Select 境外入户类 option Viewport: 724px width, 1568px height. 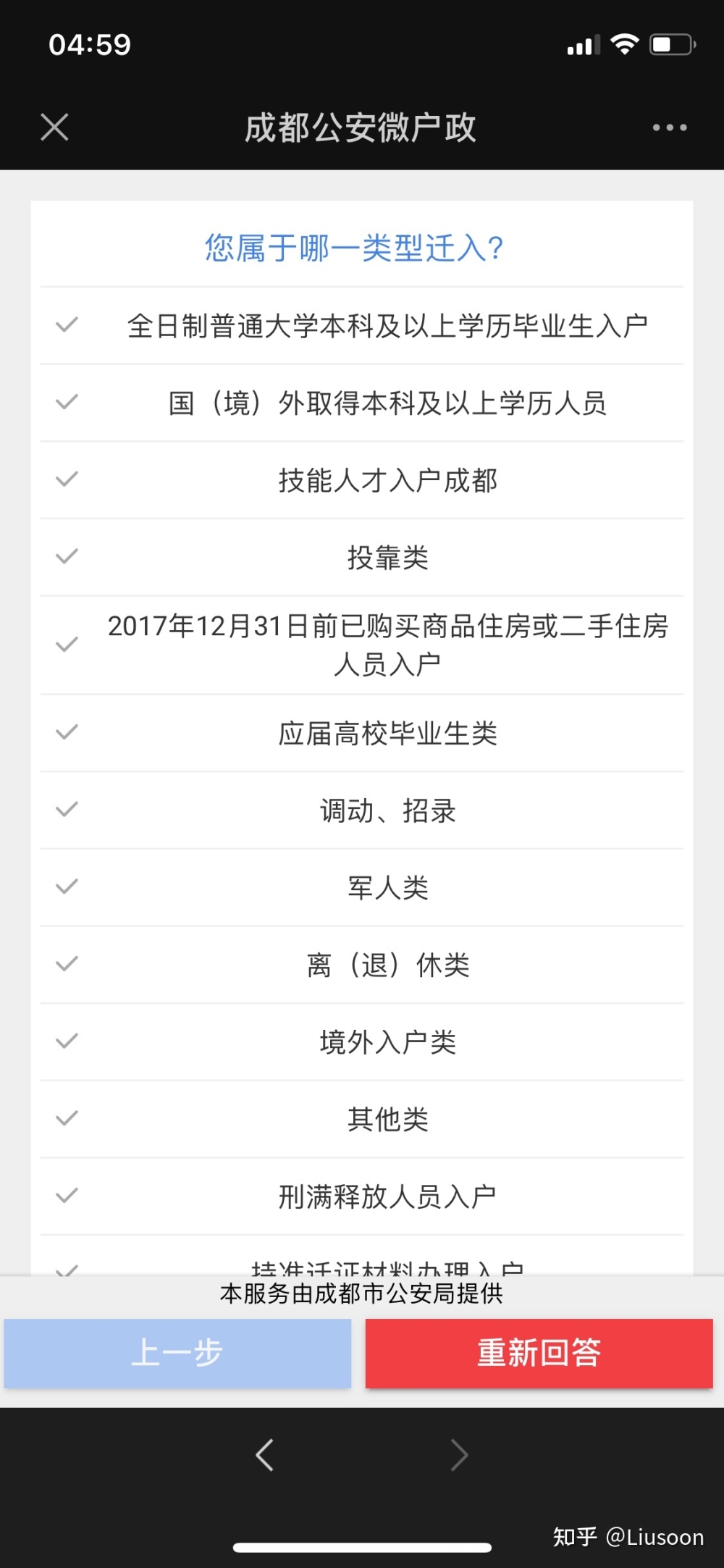pyautogui.click(x=362, y=1043)
